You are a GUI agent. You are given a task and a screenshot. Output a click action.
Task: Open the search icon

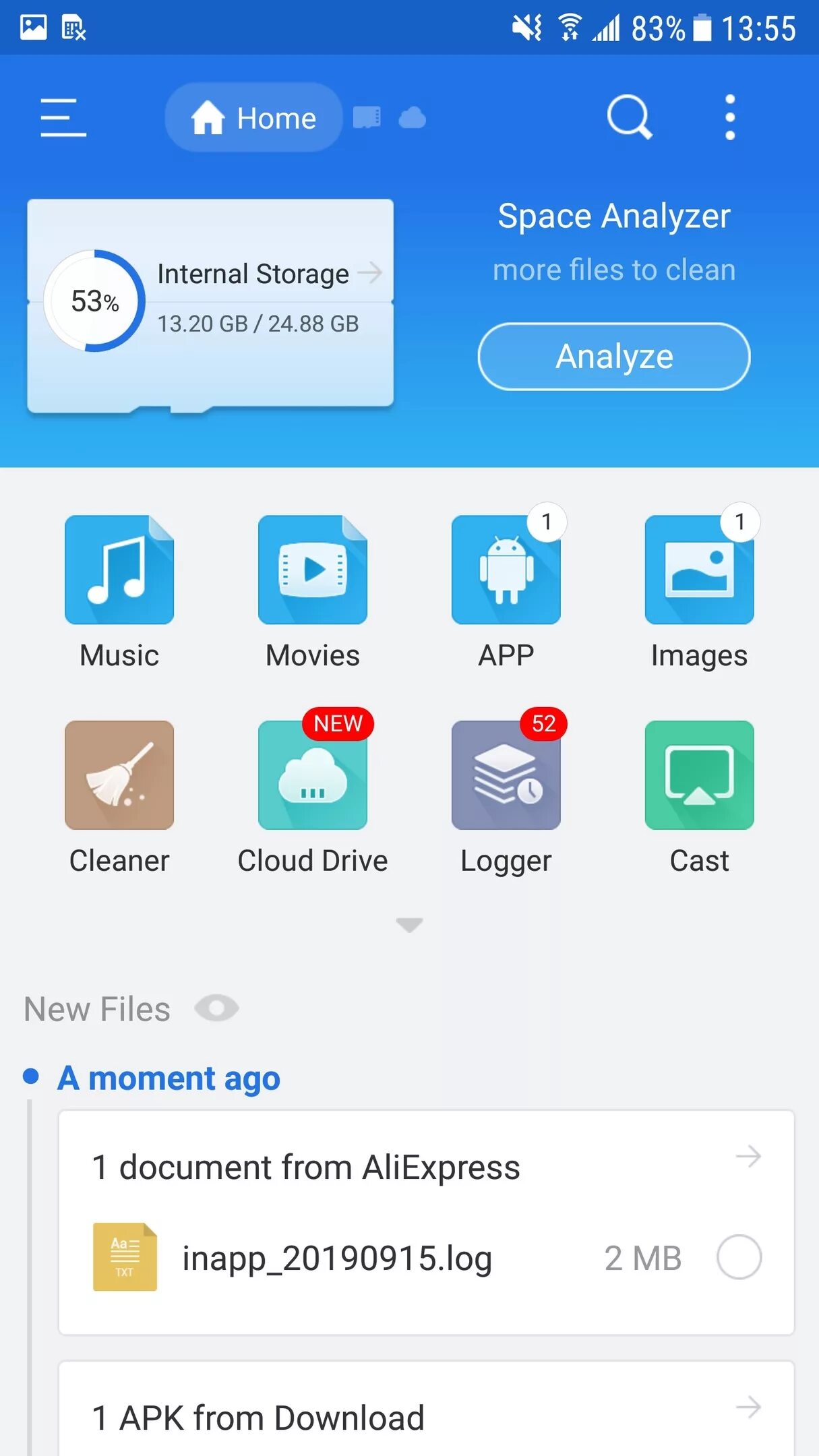pyautogui.click(x=630, y=117)
